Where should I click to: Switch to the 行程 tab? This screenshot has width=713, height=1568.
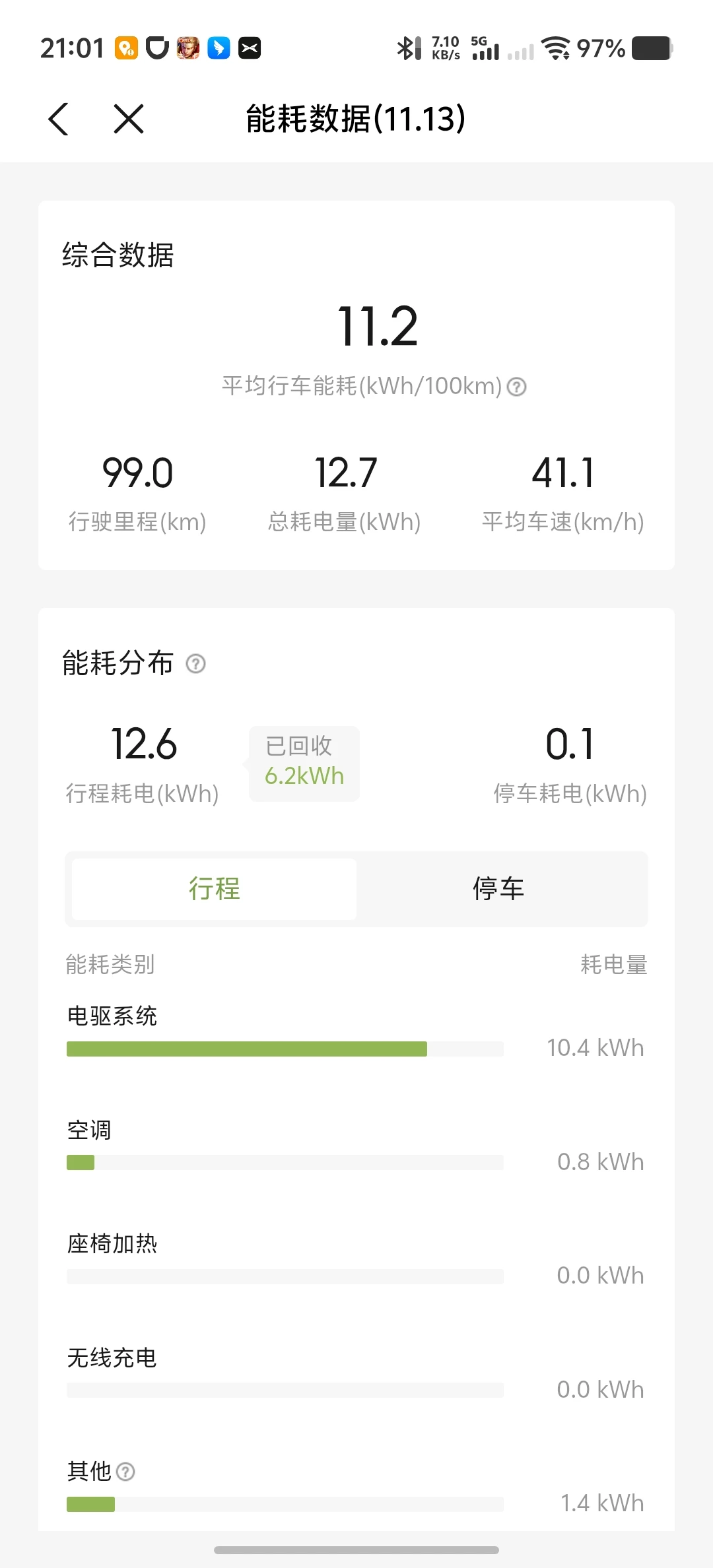(x=215, y=888)
